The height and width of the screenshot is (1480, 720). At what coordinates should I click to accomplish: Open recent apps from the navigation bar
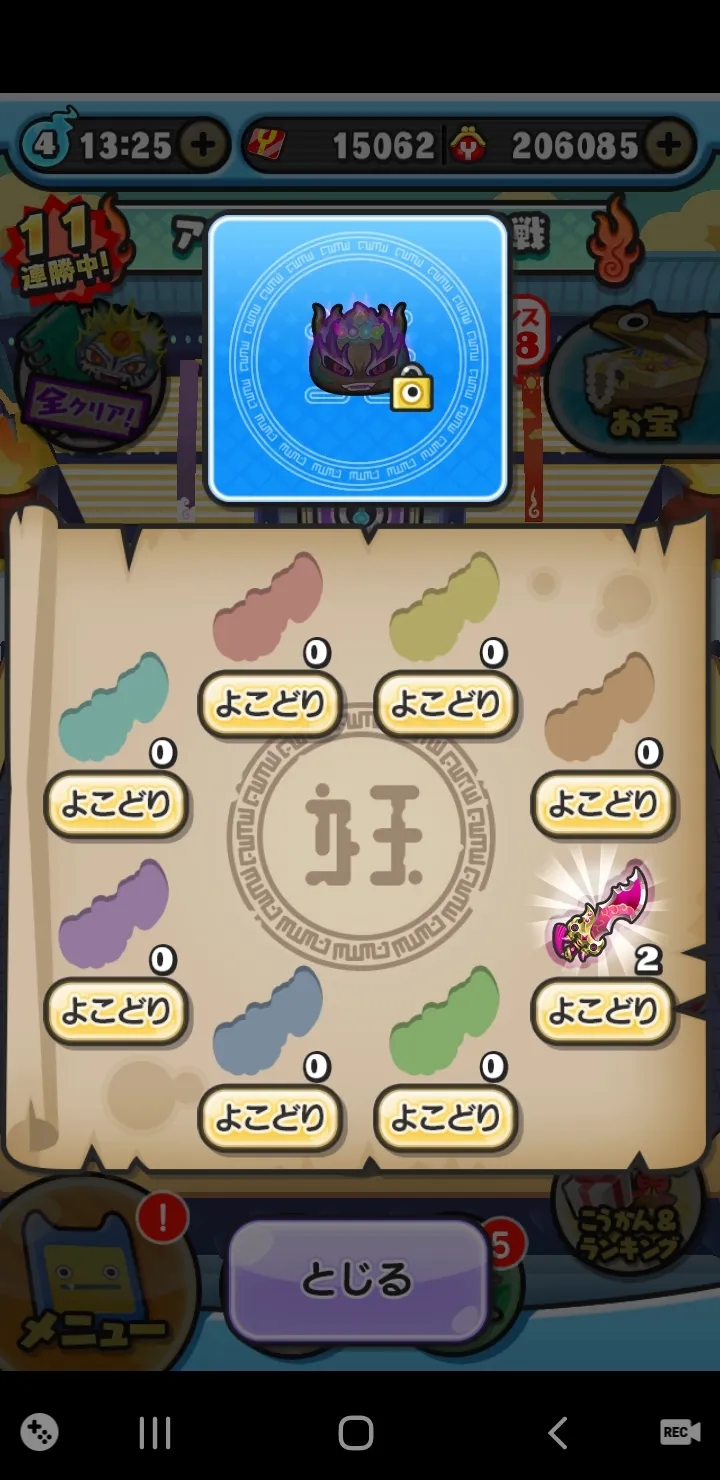[154, 1432]
